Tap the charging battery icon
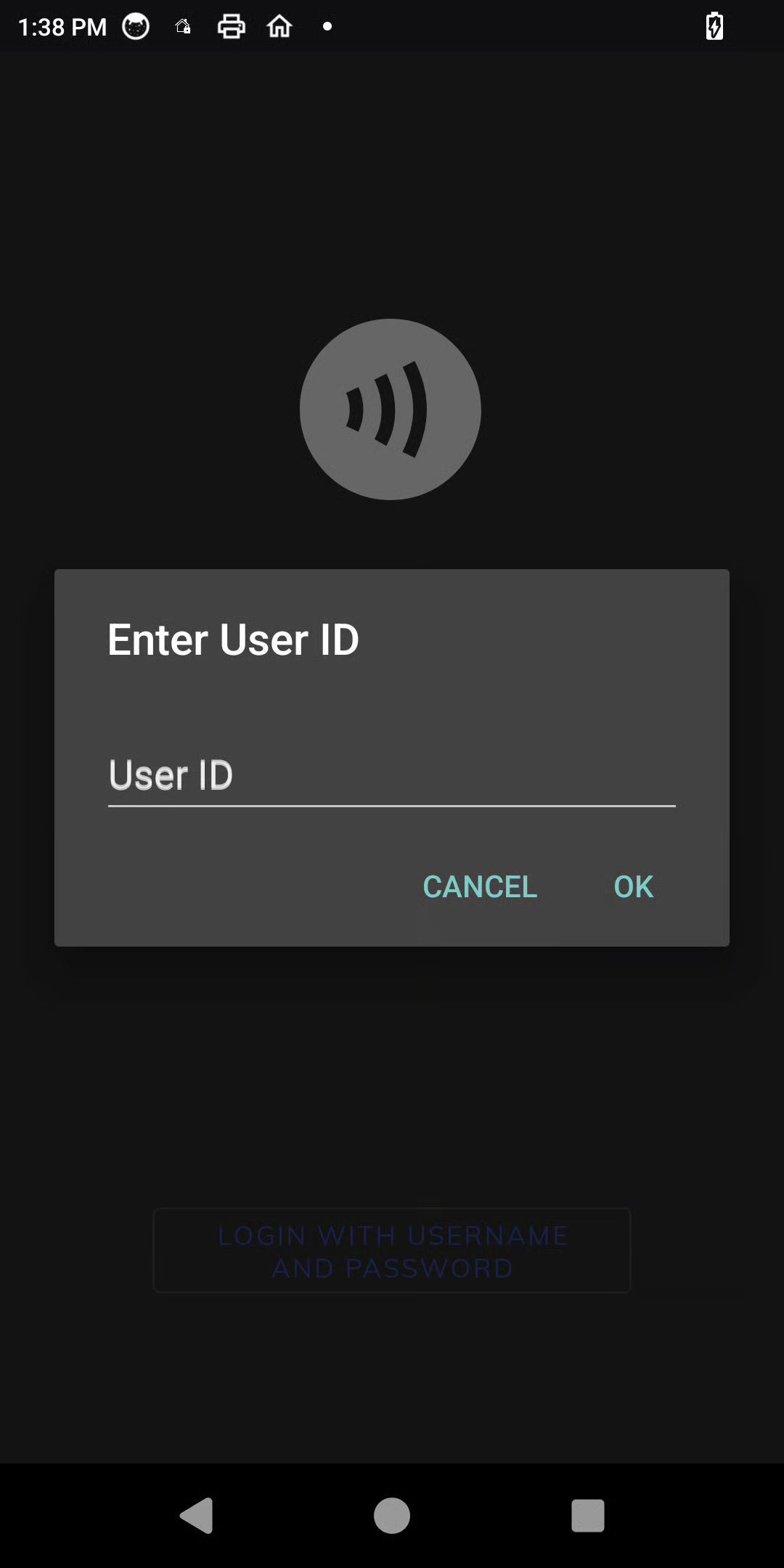784x1568 pixels. pyautogui.click(x=714, y=26)
